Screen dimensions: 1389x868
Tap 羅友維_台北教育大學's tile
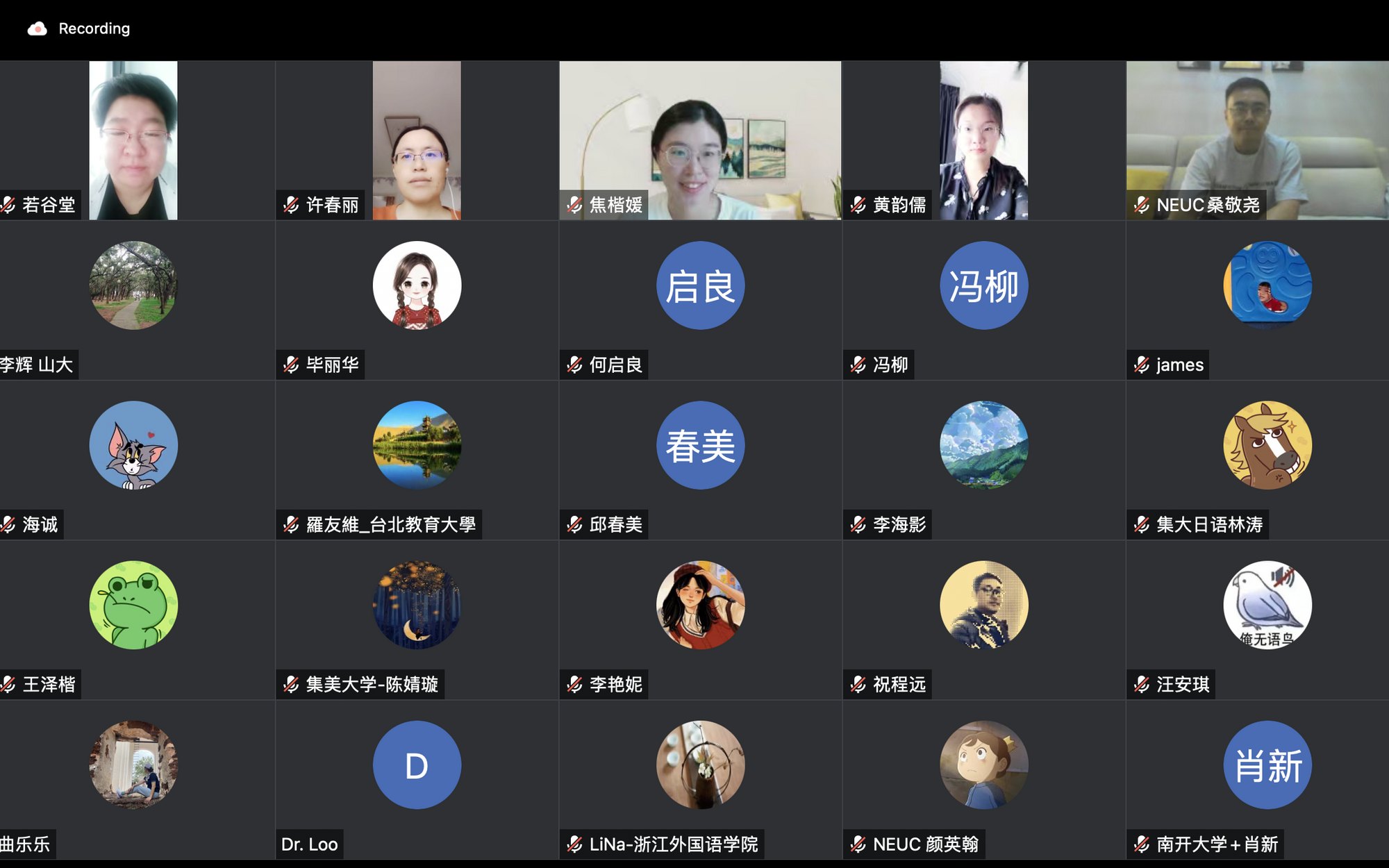pos(417,460)
